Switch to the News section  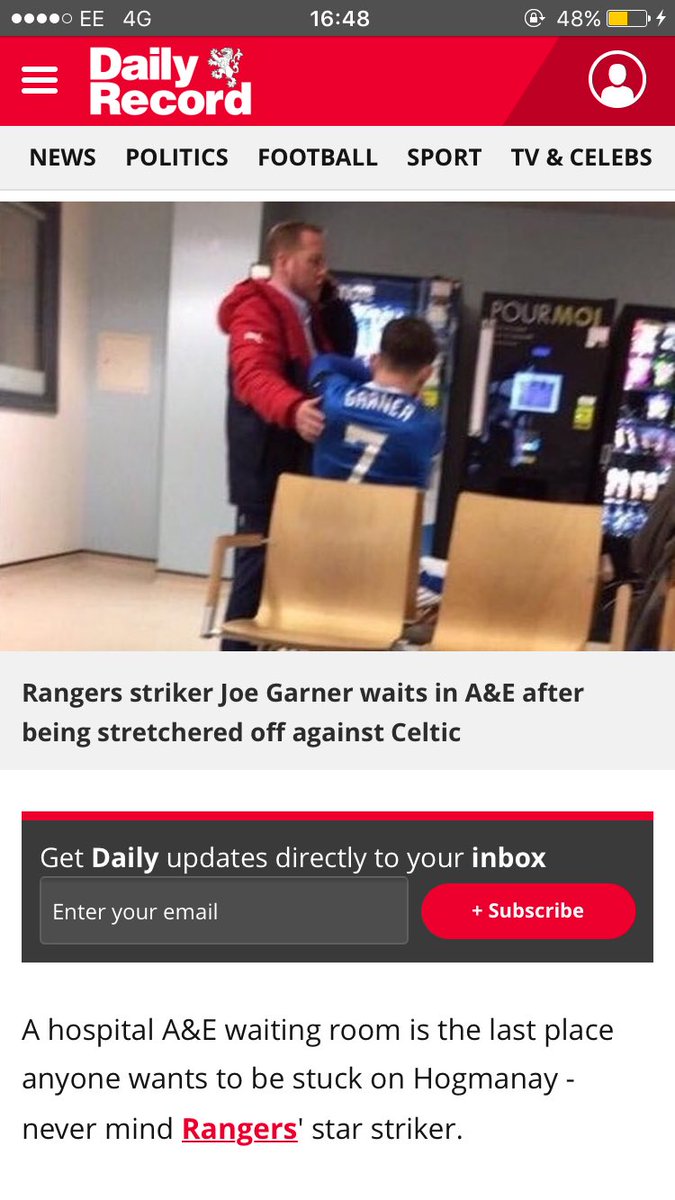pos(63,158)
